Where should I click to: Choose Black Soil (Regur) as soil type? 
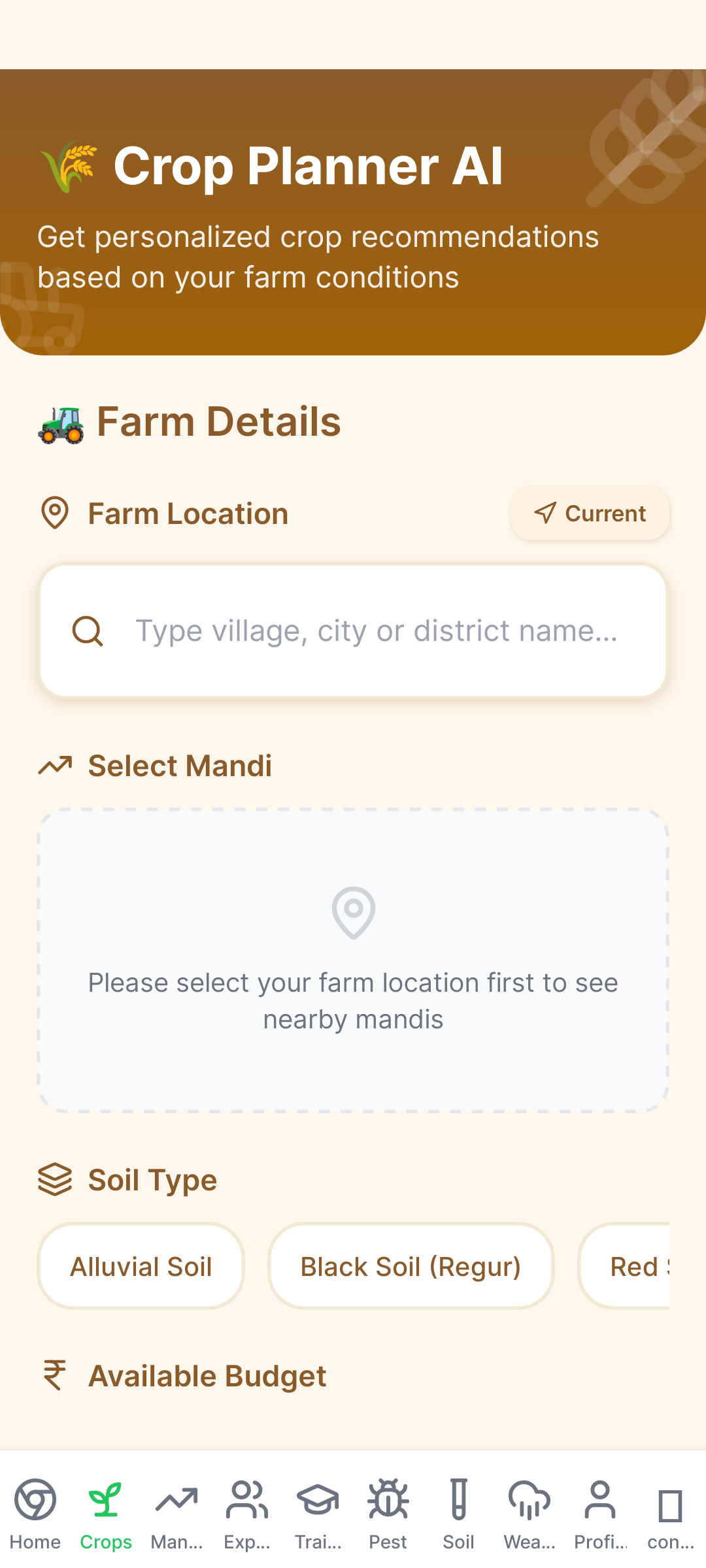(x=411, y=1266)
